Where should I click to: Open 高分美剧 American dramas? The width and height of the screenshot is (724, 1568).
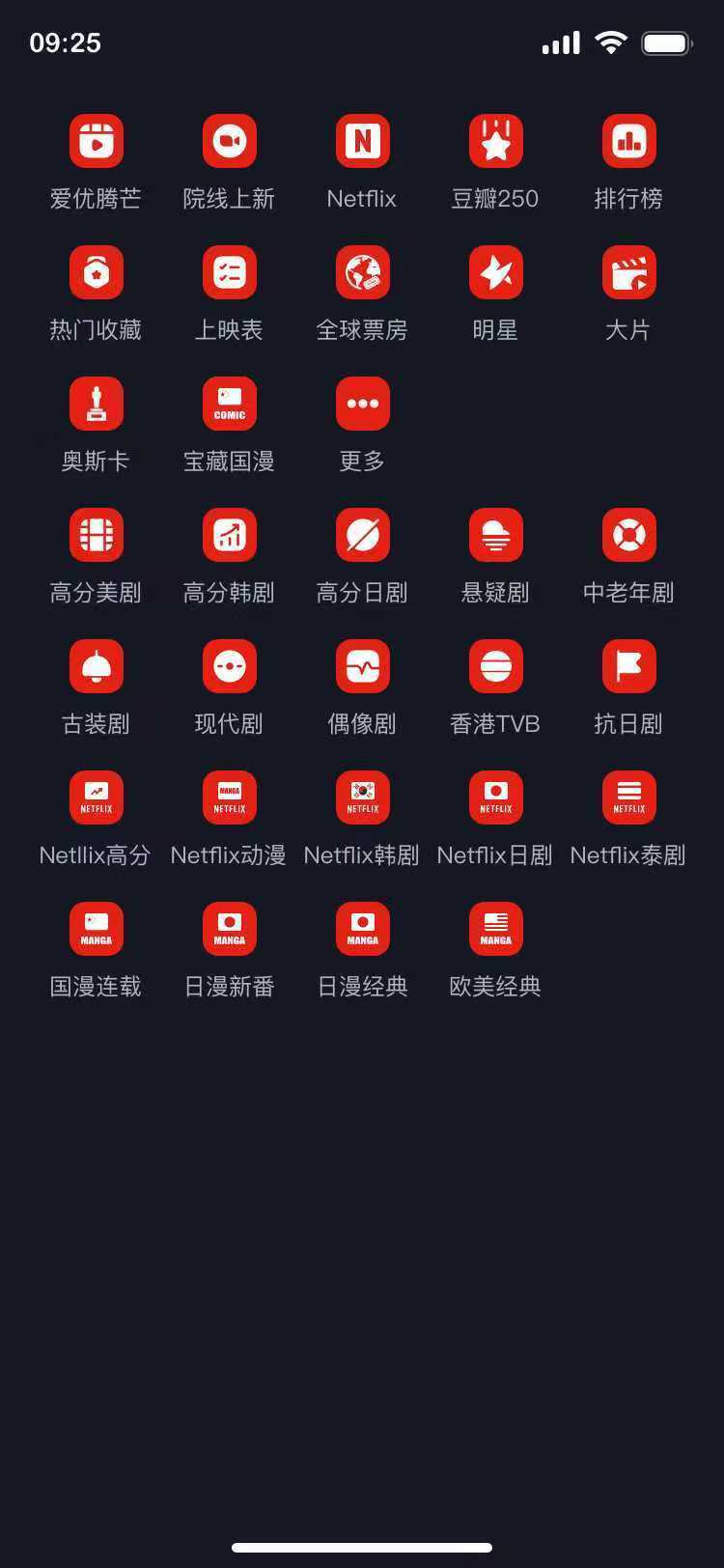tap(96, 535)
